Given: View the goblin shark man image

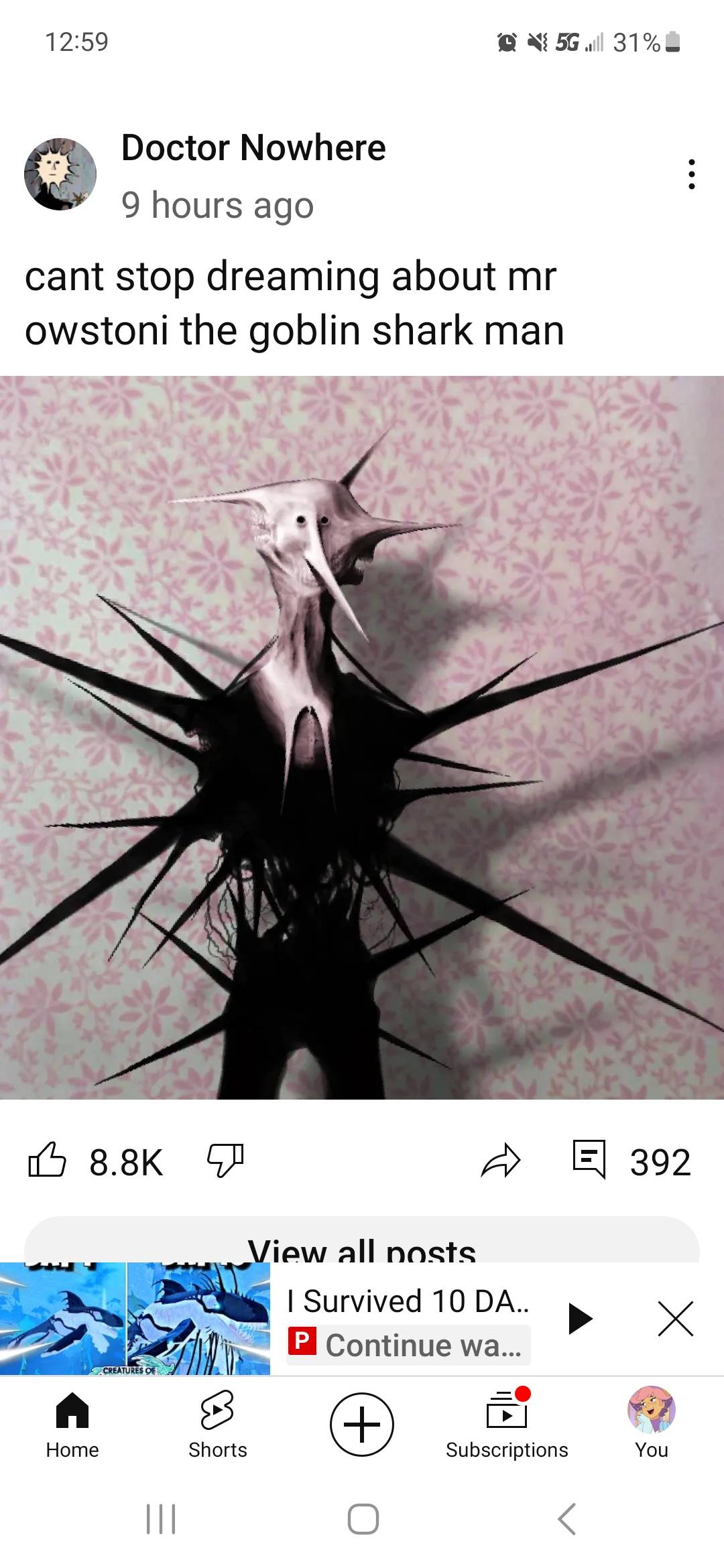Looking at the screenshot, I should (x=362, y=737).
